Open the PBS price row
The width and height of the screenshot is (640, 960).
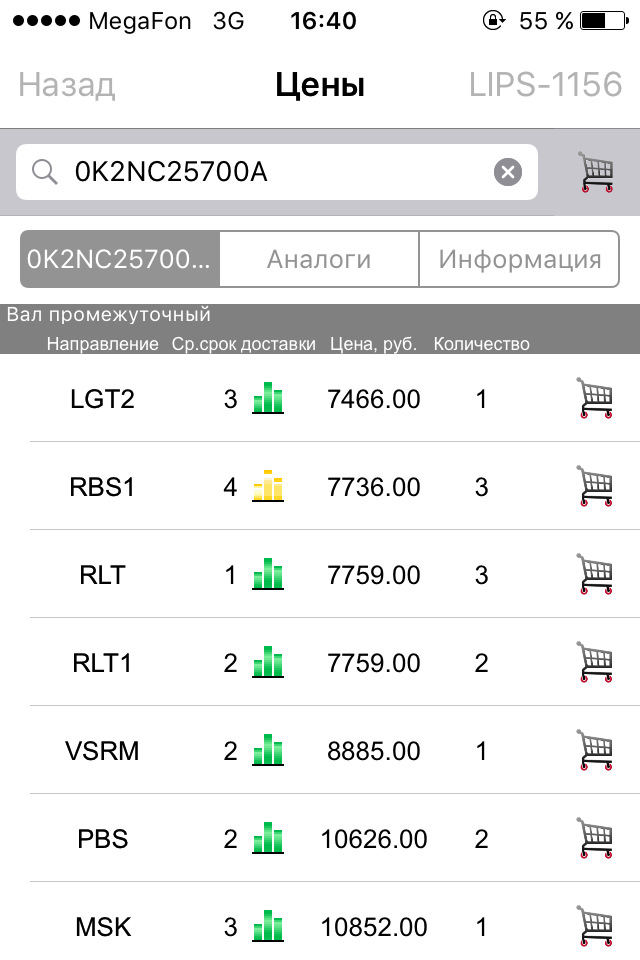pyautogui.click(x=320, y=838)
